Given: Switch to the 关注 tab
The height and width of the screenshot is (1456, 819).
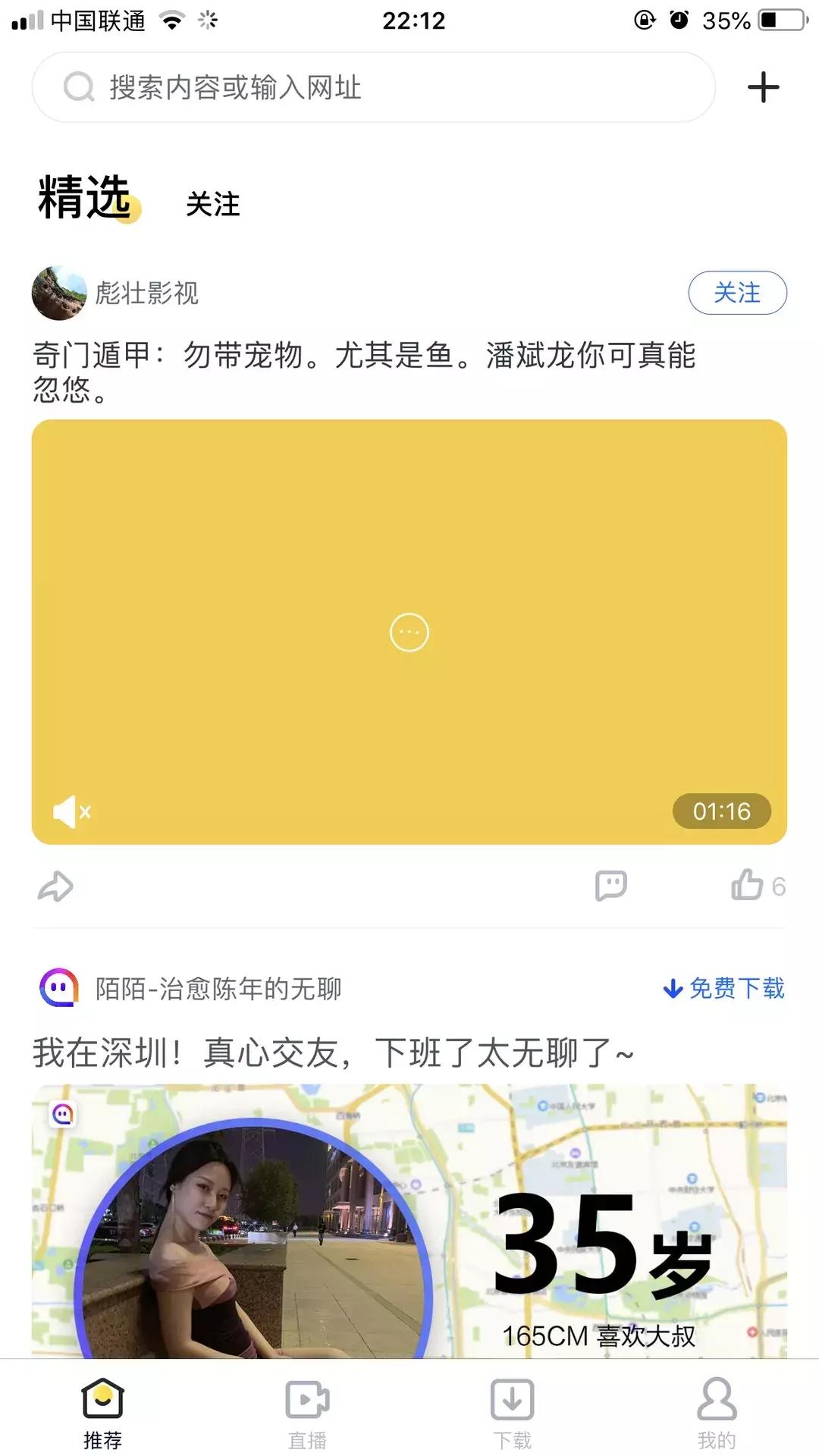Looking at the screenshot, I should pyautogui.click(x=213, y=203).
